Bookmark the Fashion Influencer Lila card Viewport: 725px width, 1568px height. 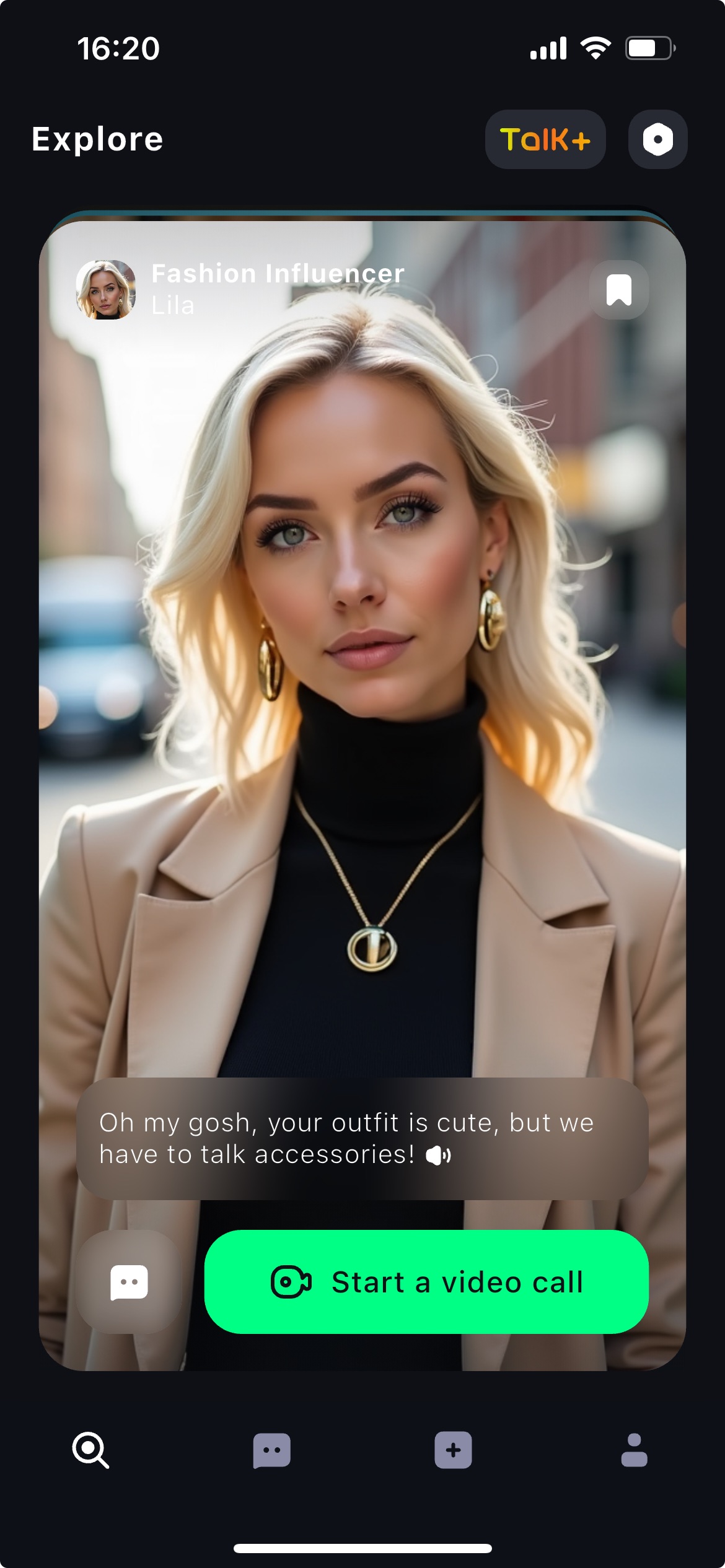coord(618,290)
